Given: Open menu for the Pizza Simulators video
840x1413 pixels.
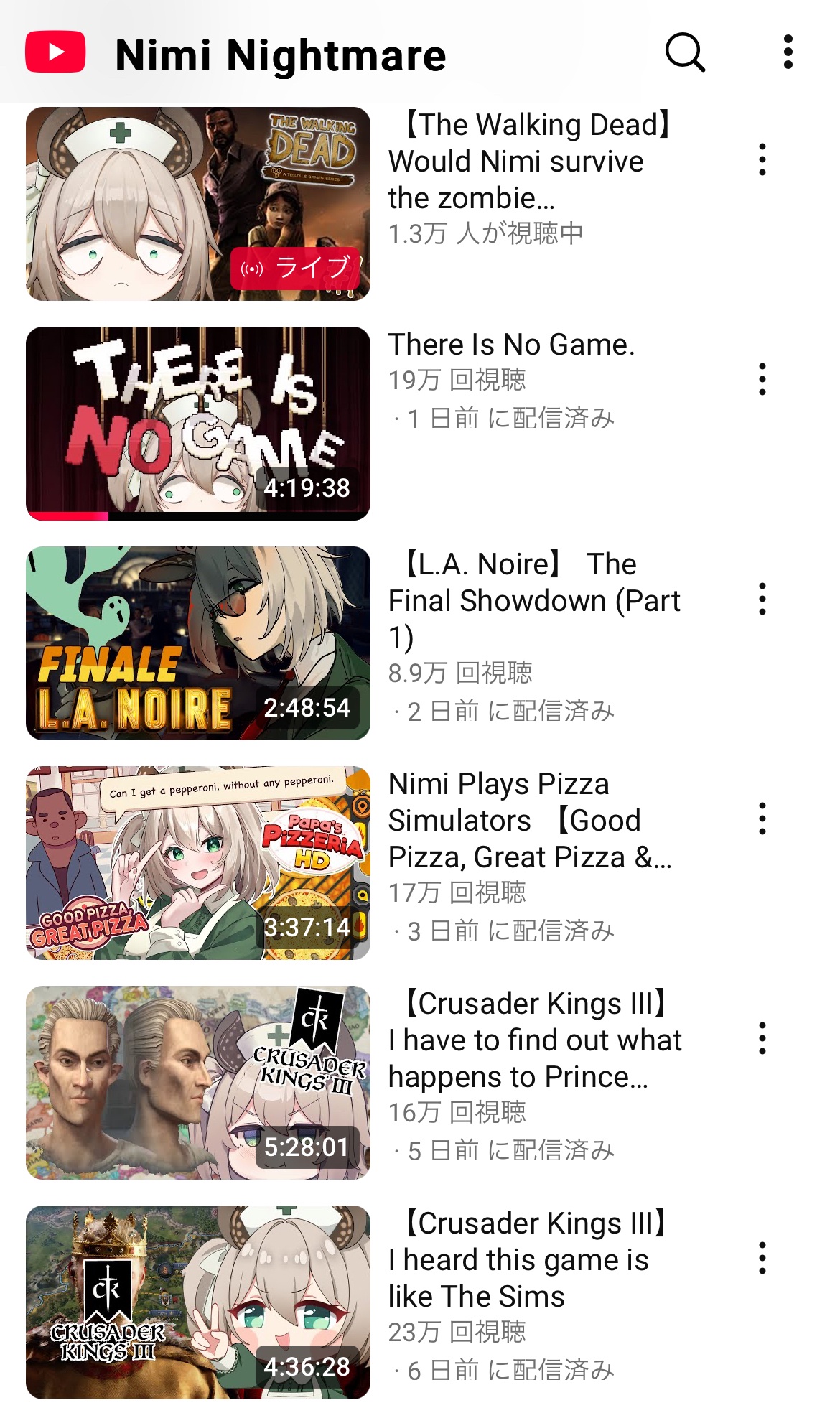Looking at the screenshot, I should (762, 819).
